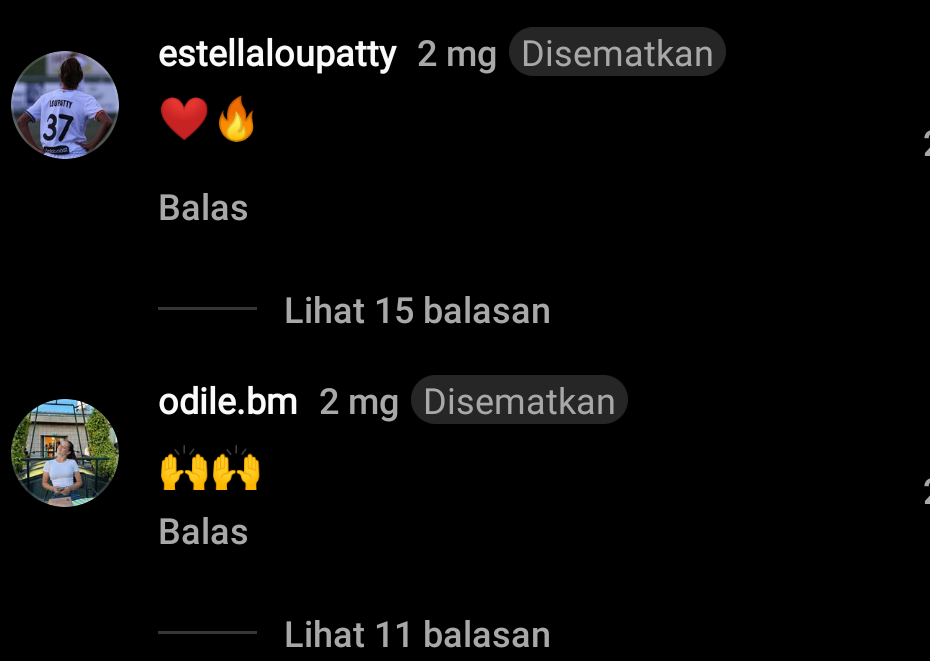
Task: Open estellaloupatty's profile picture
Action: click(65, 105)
